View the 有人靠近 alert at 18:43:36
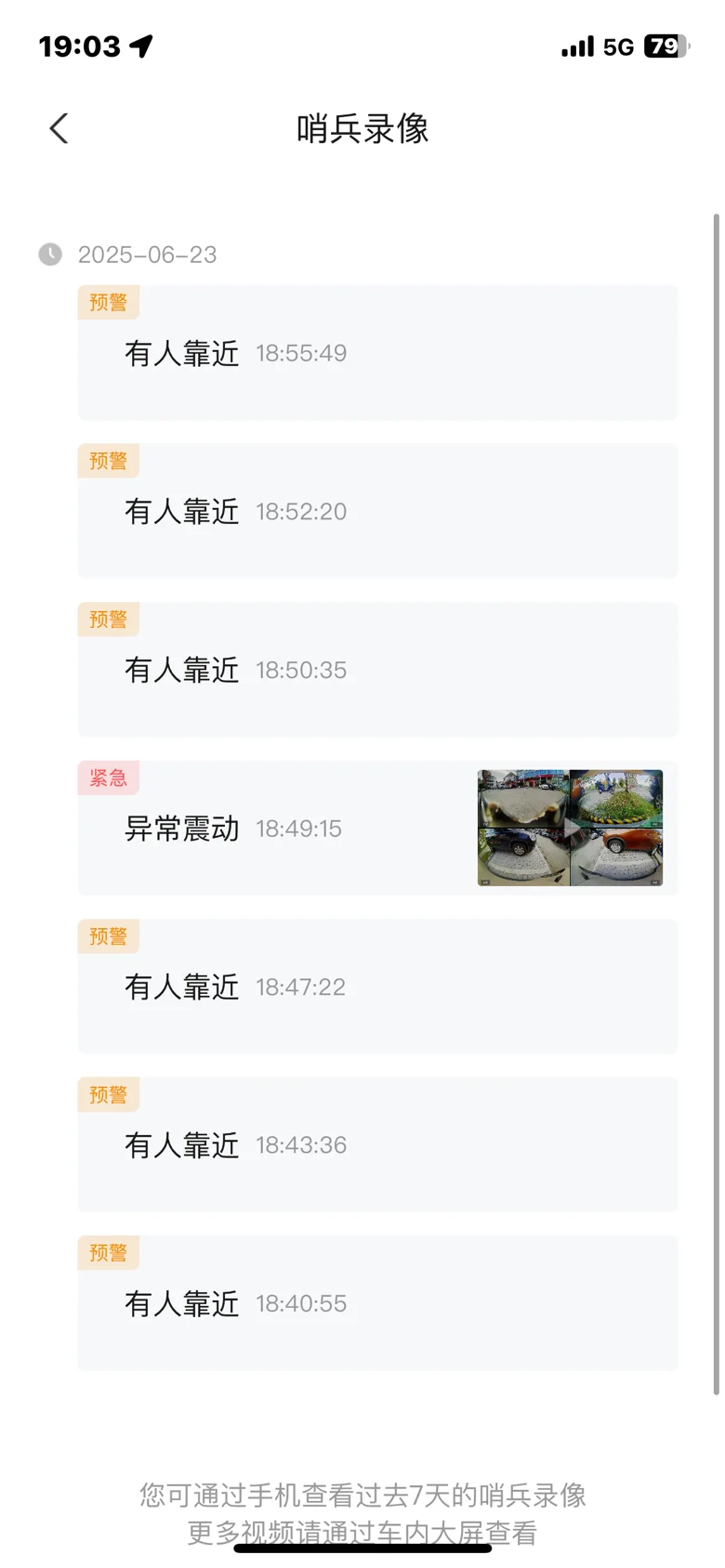The width and height of the screenshot is (725, 1568). [x=376, y=1145]
